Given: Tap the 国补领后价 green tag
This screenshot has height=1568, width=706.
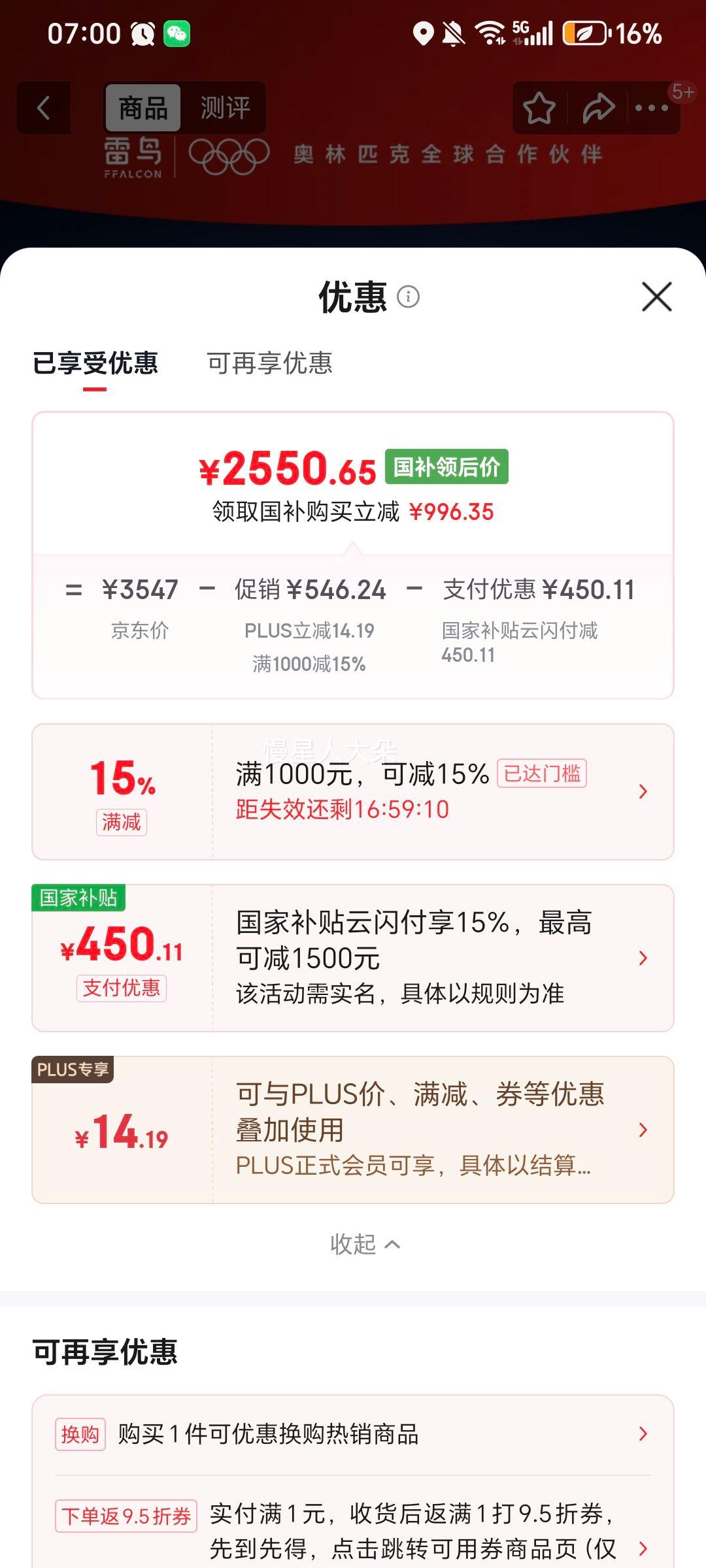Looking at the screenshot, I should [x=447, y=468].
